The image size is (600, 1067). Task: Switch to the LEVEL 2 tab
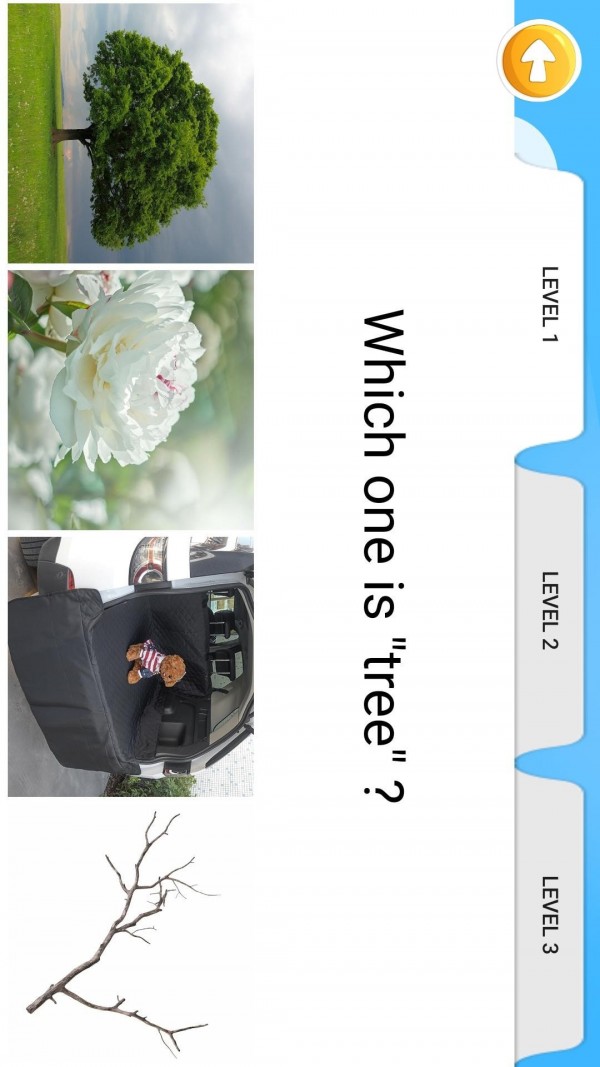click(x=548, y=610)
